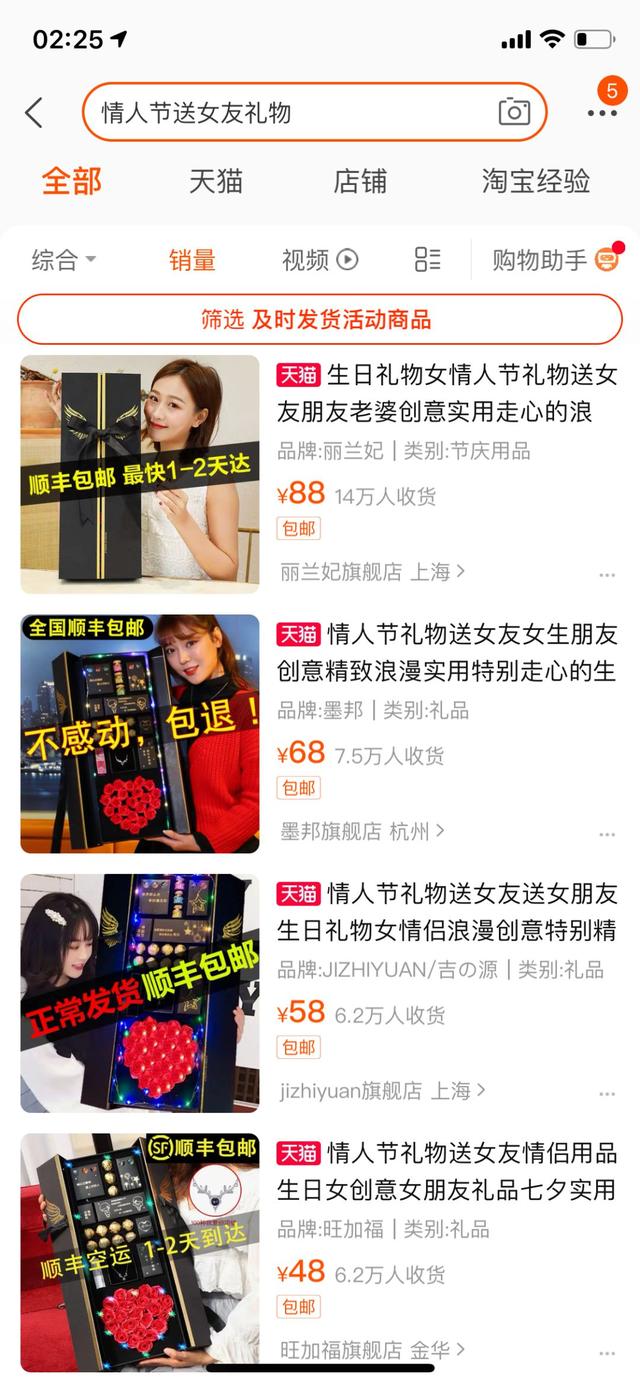The width and height of the screenshot is (640, 1386).
Task: Select the 全部 tab
Action: coord(71,181)
